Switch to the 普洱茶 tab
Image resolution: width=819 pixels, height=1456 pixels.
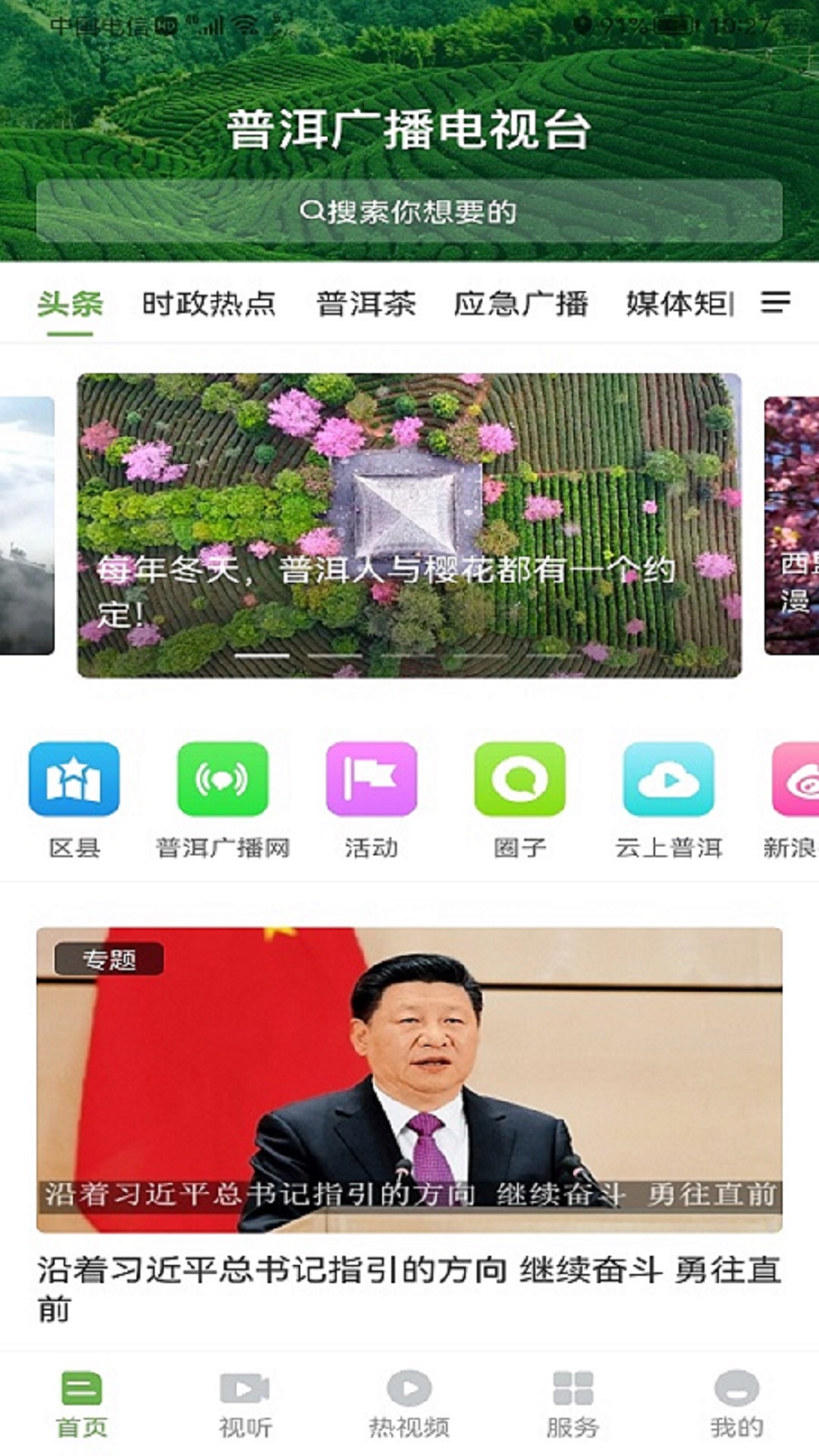366,303
